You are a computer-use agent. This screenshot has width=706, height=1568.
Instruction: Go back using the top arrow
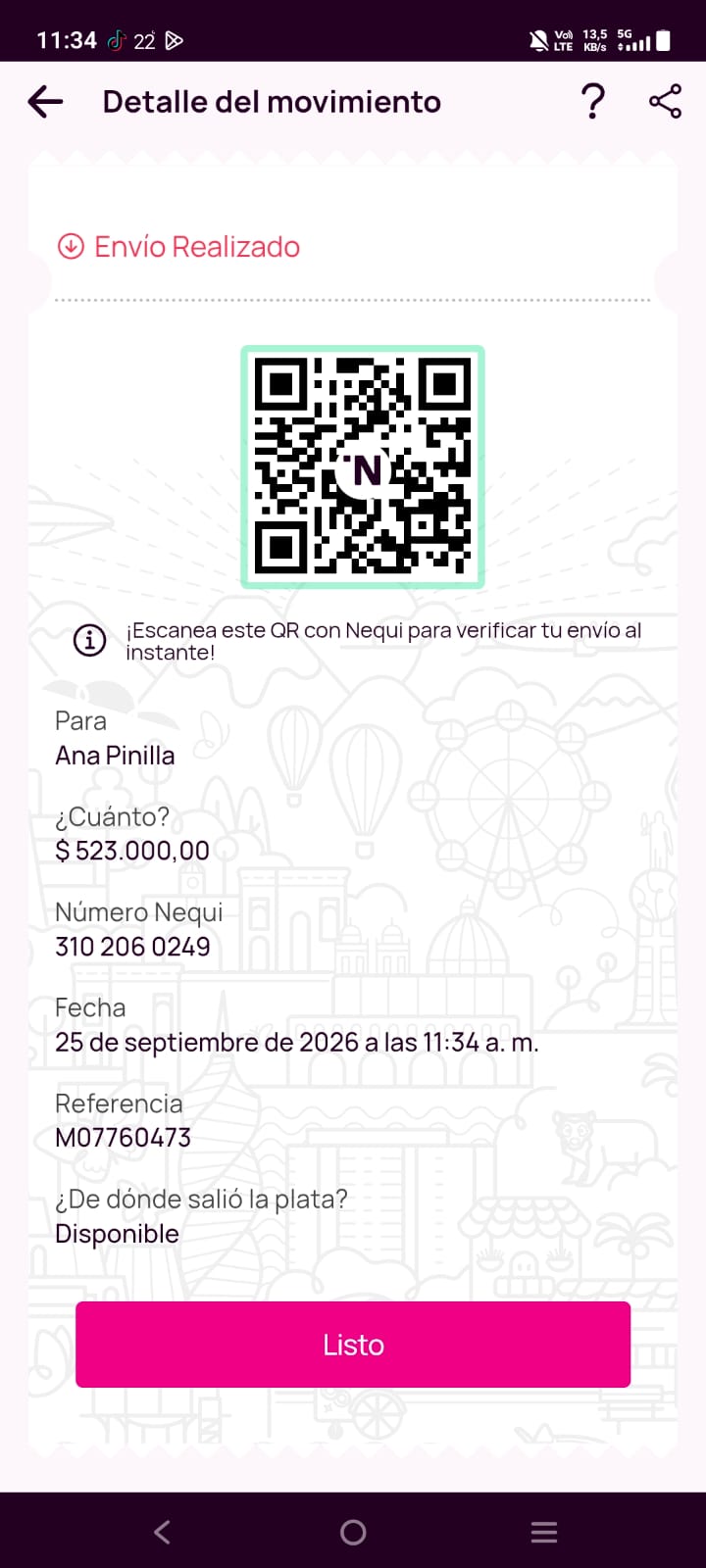(x=45, y=102)
